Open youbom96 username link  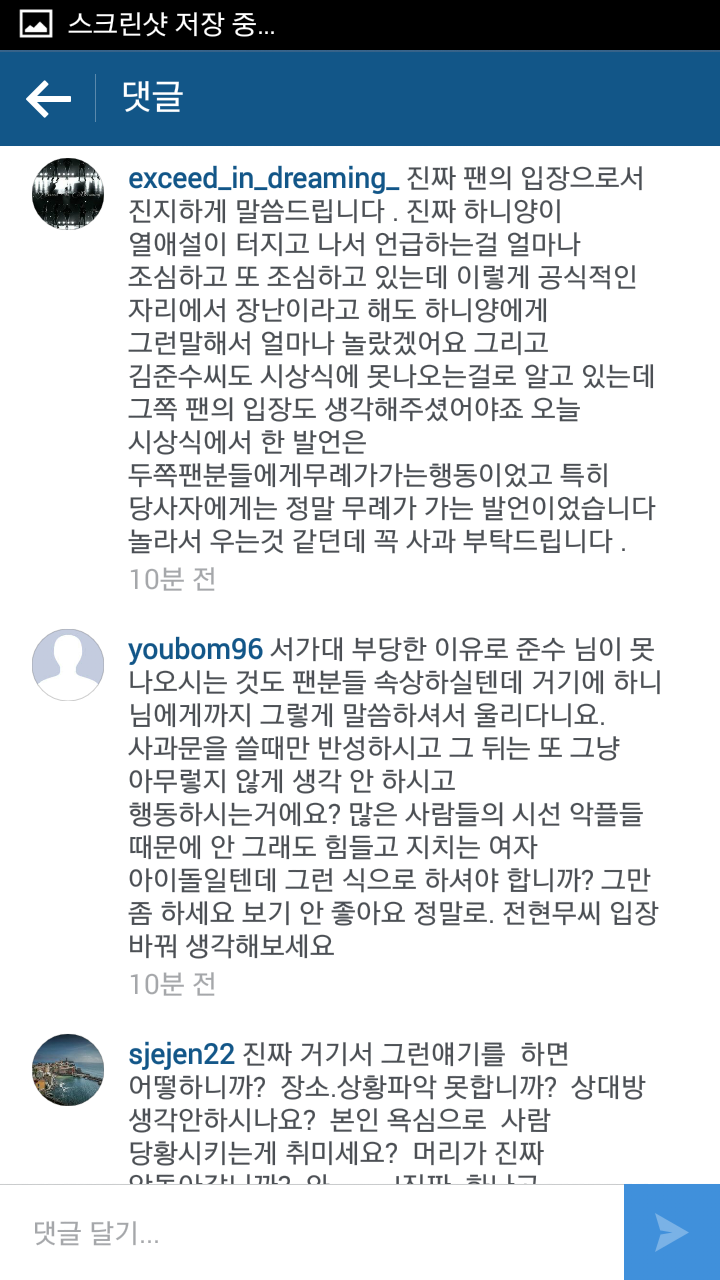[x=196, y=650]
